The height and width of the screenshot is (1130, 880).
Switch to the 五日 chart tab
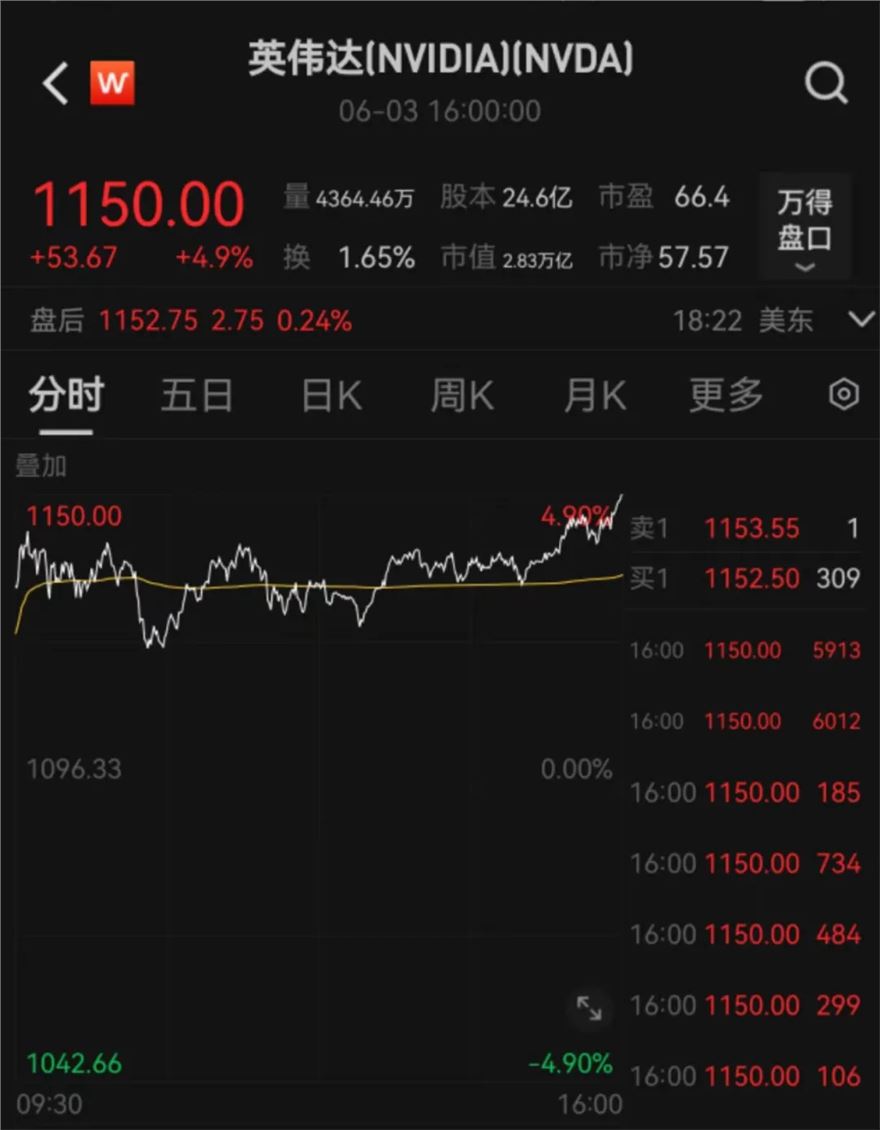[x=197, y=396]
